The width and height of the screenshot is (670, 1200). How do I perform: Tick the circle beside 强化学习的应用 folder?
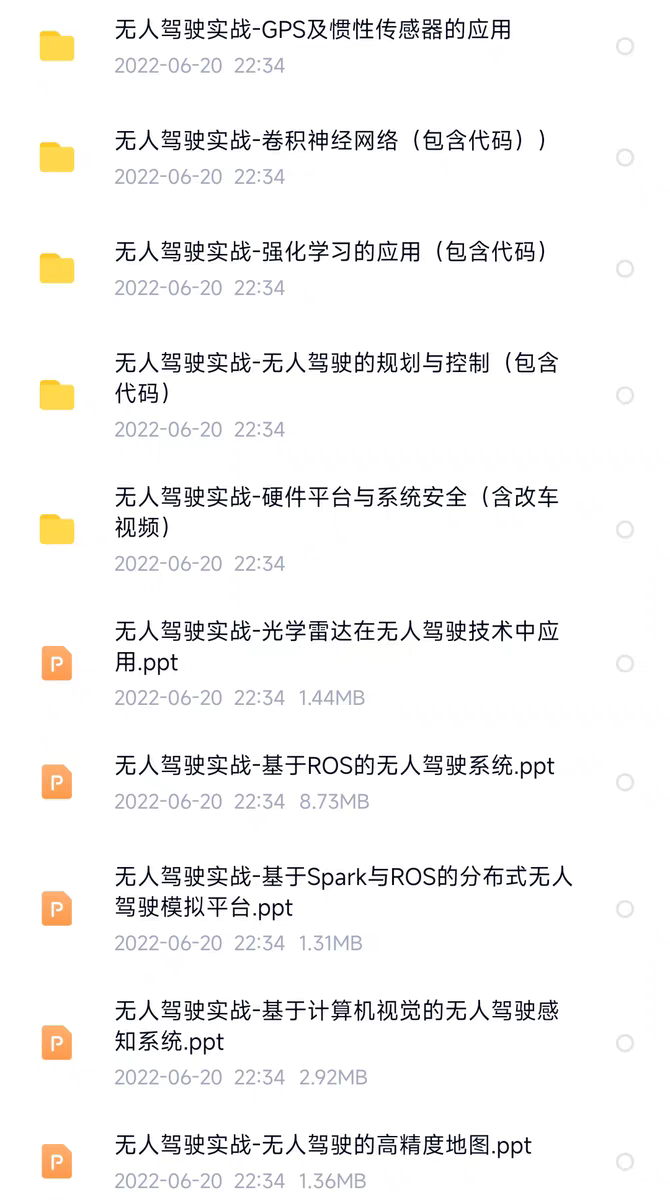625,269
